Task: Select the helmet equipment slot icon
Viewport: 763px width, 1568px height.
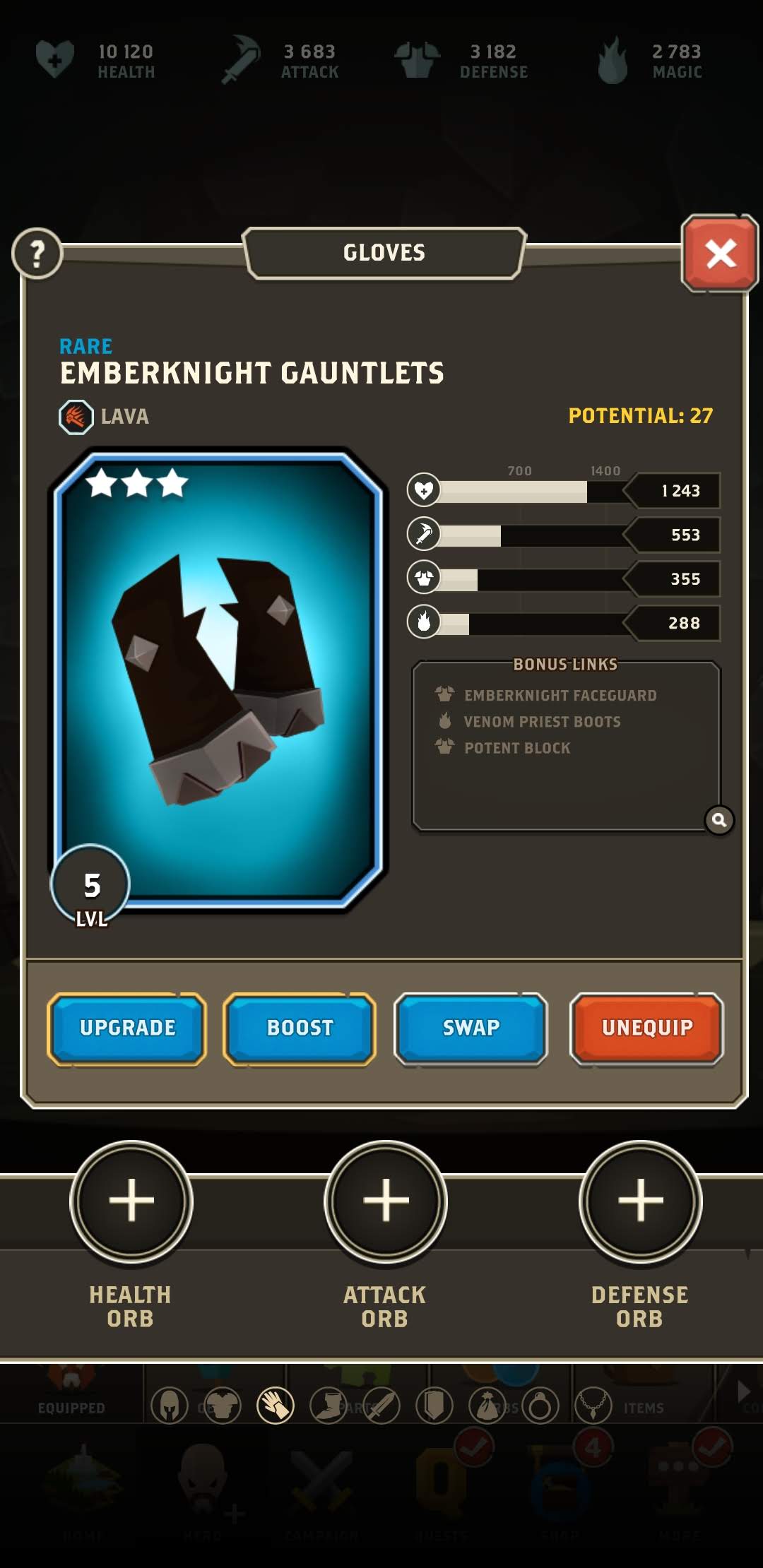Action: (x=170, y=1406)
